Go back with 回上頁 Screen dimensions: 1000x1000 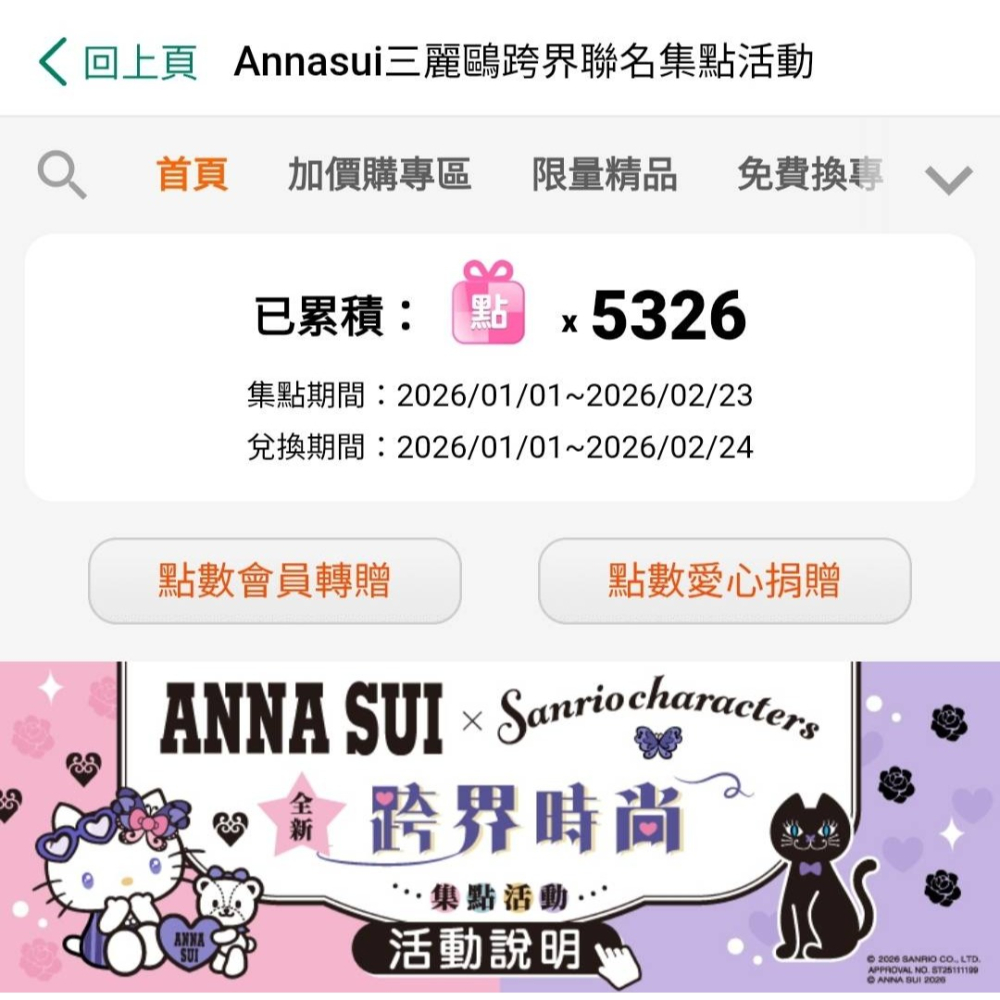click(118, 62)
